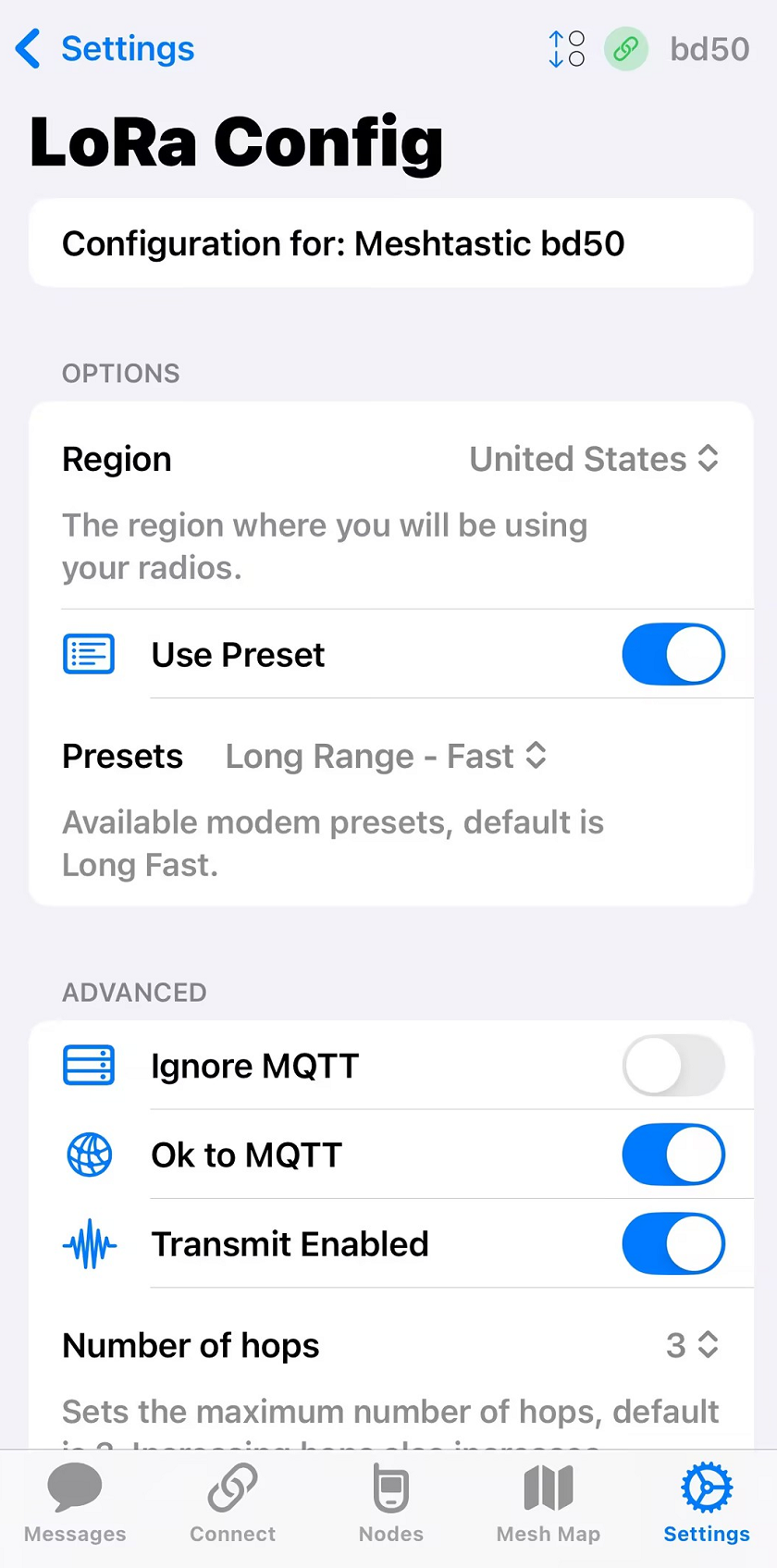
Task: Open the Region dropdown showing United States
Action: tap(594, 459)
